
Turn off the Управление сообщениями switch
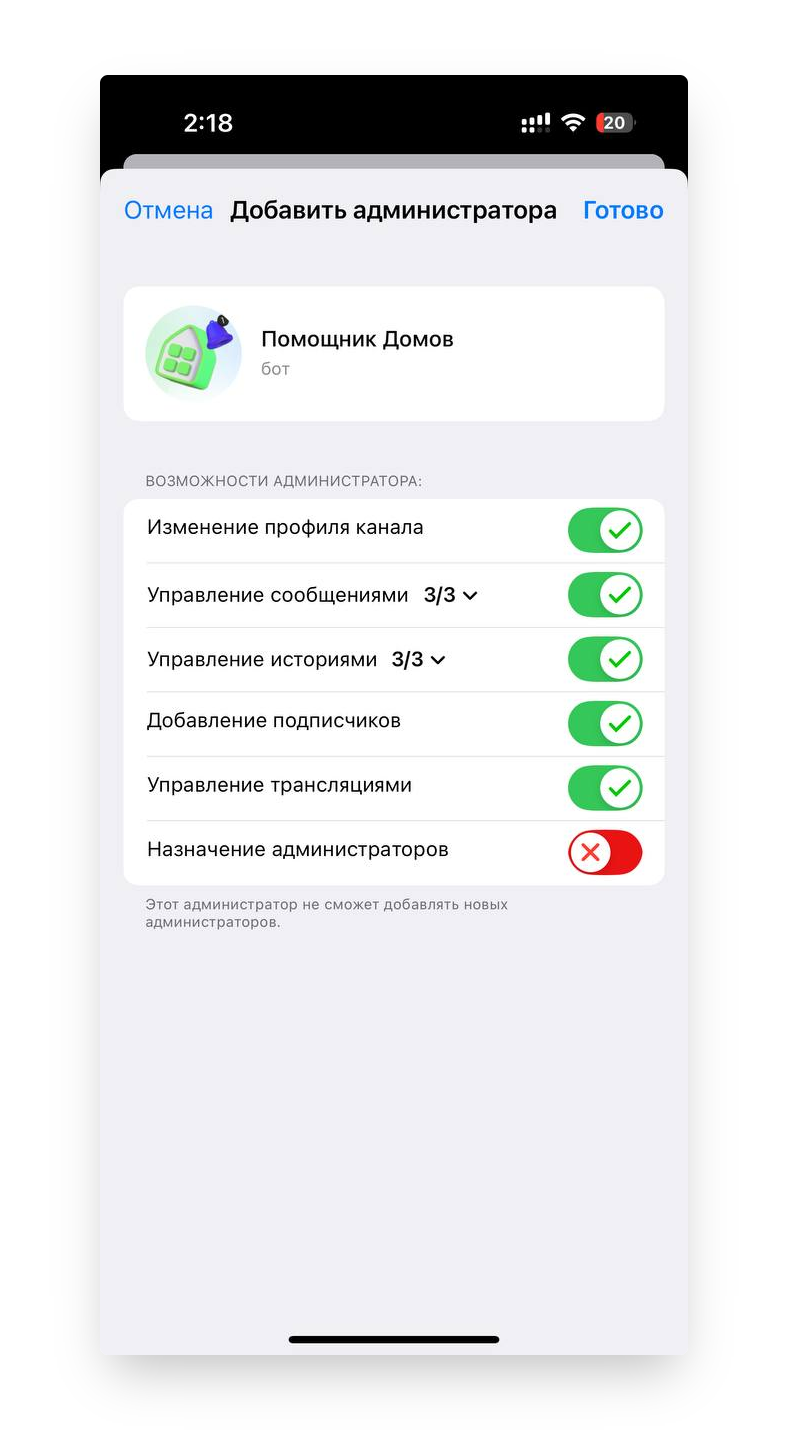point(605,595)
